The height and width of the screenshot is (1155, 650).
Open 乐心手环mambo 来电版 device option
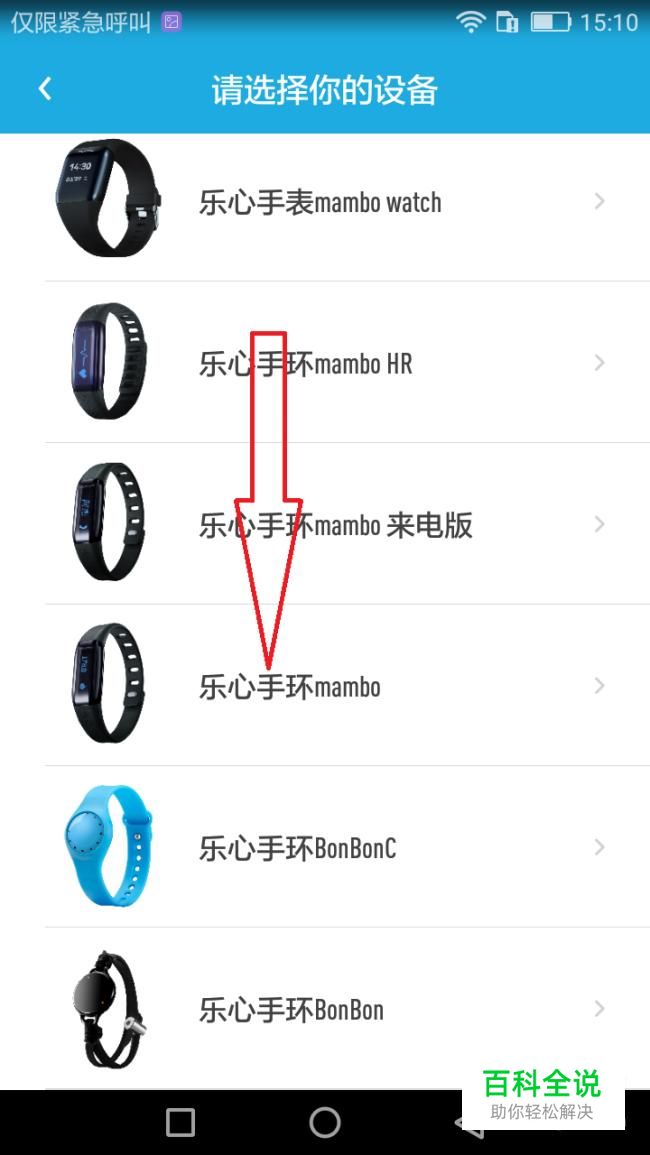(x=325, y=524)
